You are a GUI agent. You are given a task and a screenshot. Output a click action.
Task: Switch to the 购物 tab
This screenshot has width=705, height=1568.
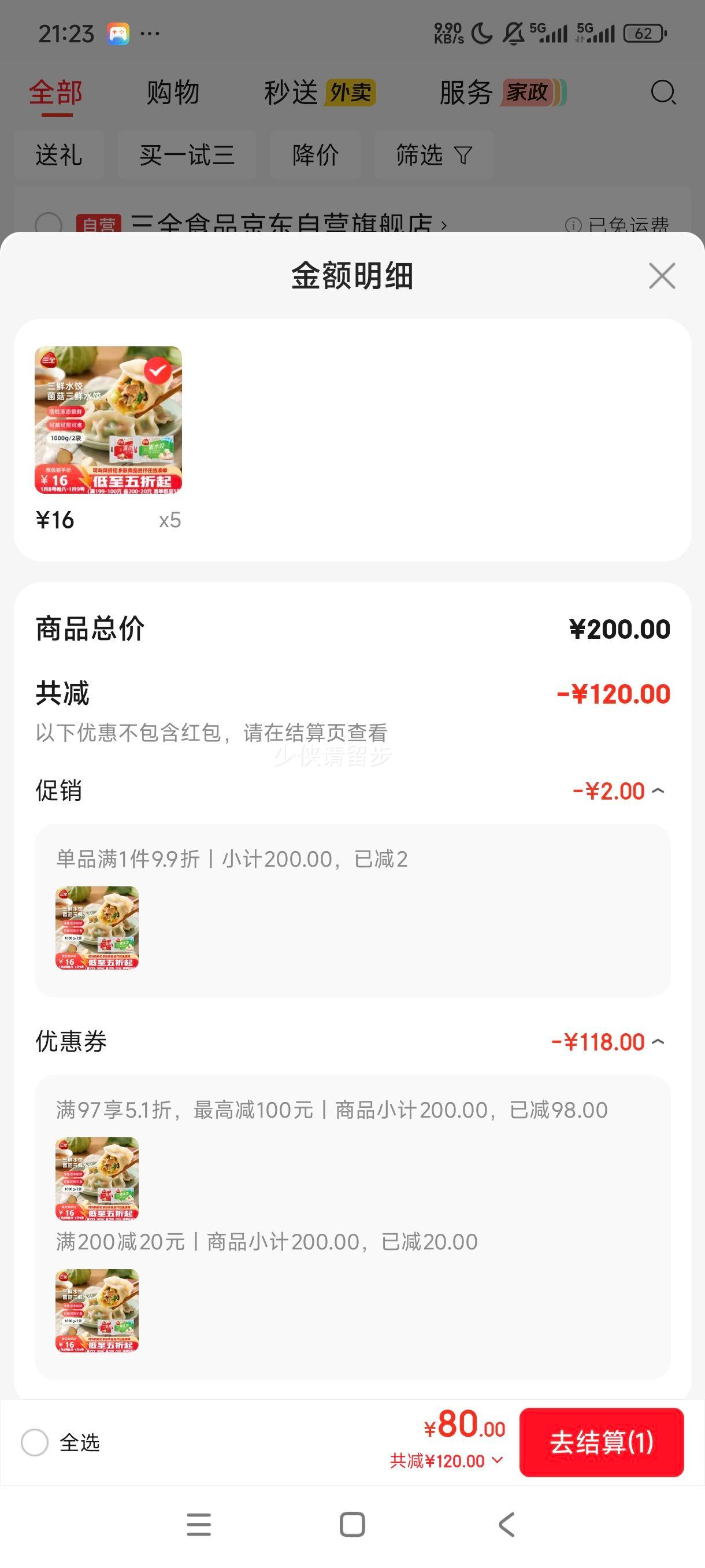pyautogui.click(x=172, y=93)
